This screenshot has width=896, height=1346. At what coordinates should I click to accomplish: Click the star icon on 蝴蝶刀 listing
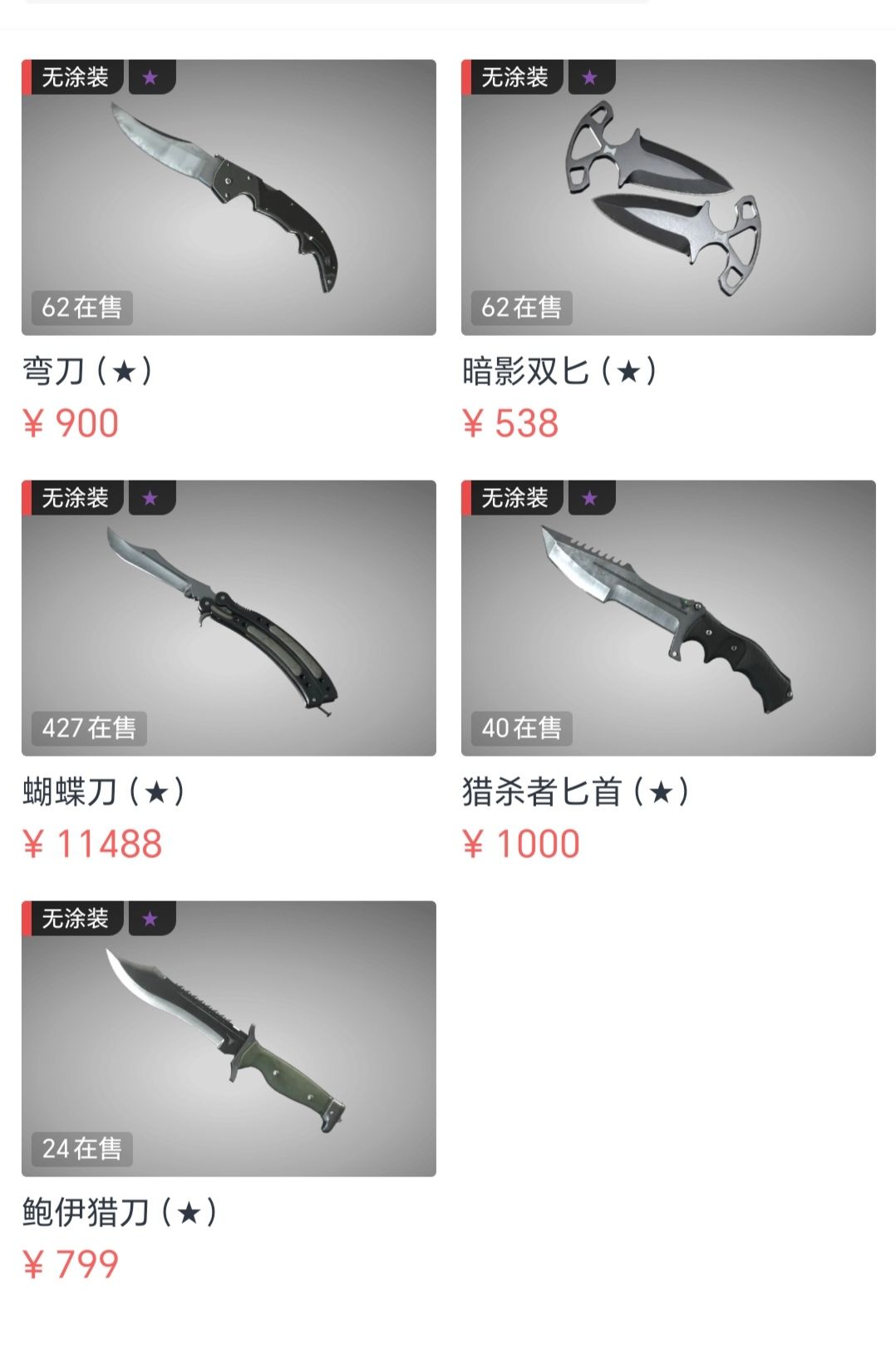[150, 497]
